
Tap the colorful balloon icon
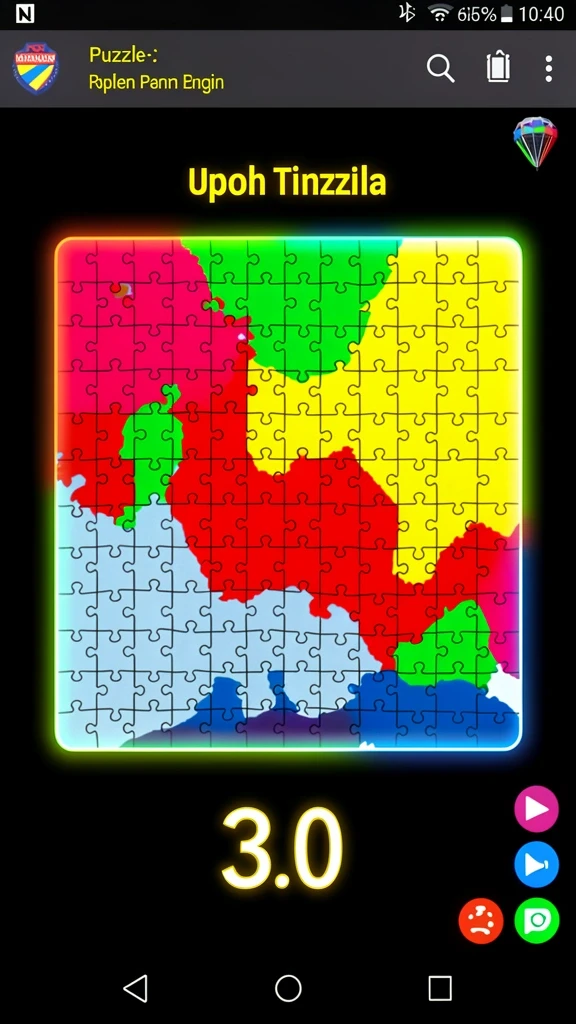[536, 143]
